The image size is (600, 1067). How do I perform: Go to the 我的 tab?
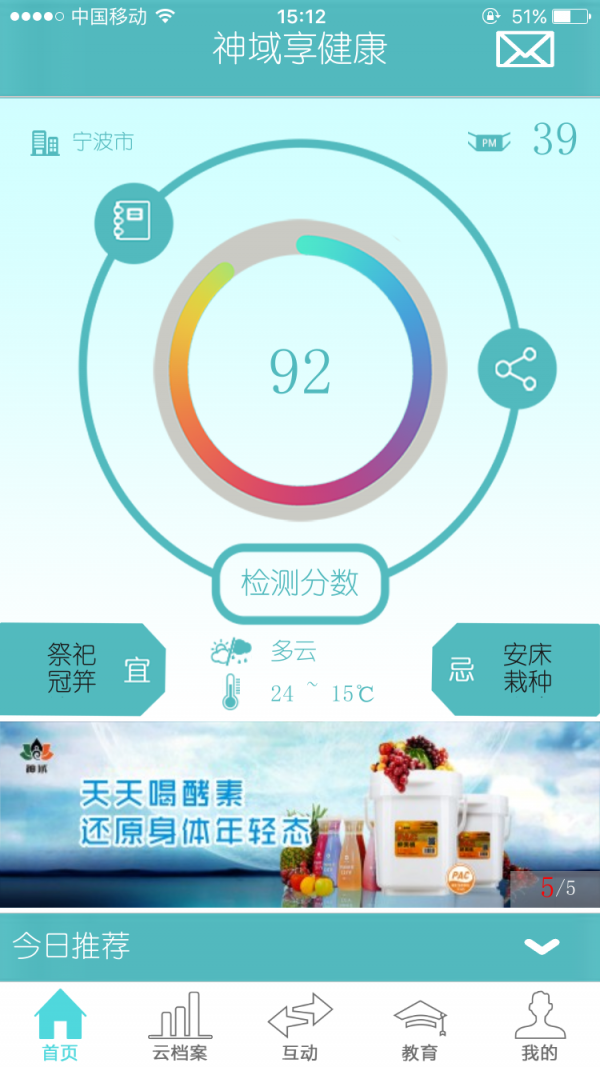coord(539,1027)
